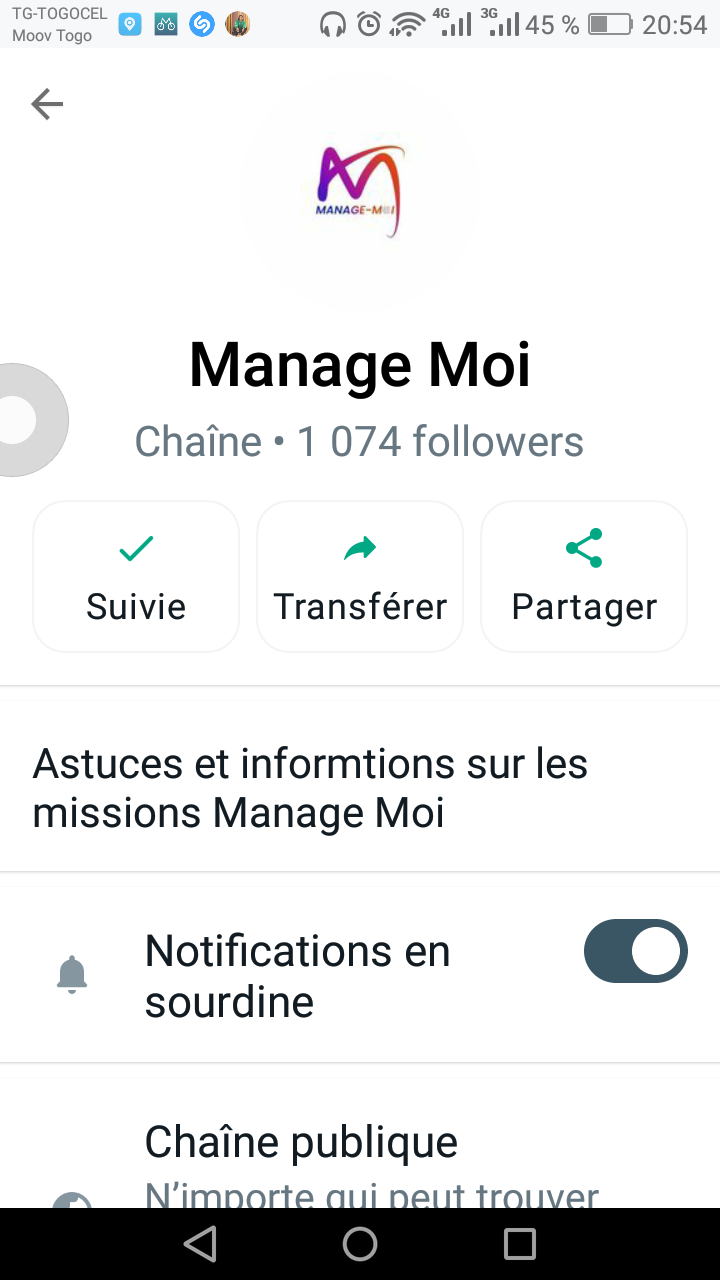The width and height of the screenshot is (720, 1280).
Task: Go back using the top arrow
Action: coord(47,104)
